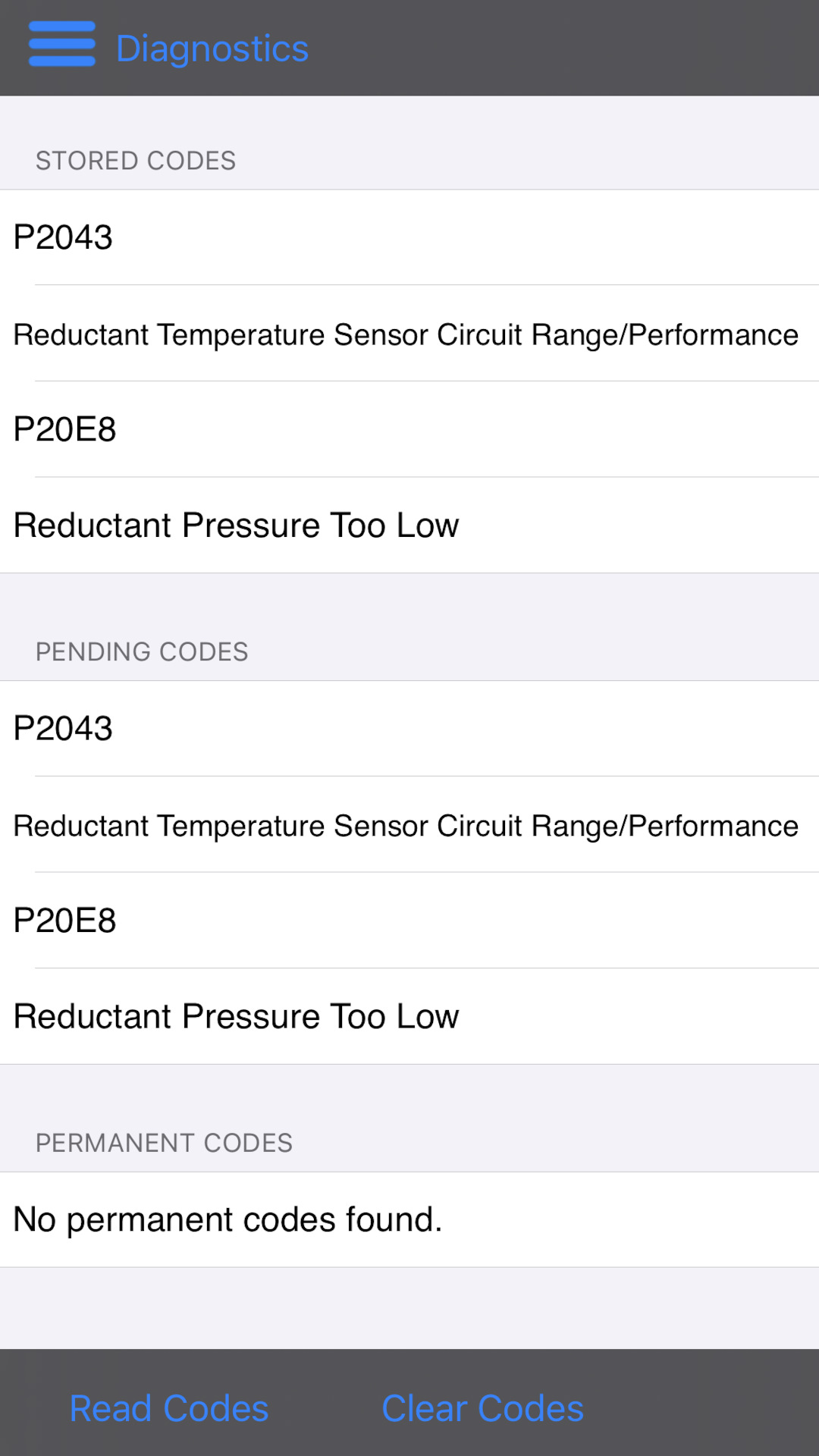The image size is (819, 1456).
Task: Tap the Permanent Codes section header
Action: [x=164, y=1142]
